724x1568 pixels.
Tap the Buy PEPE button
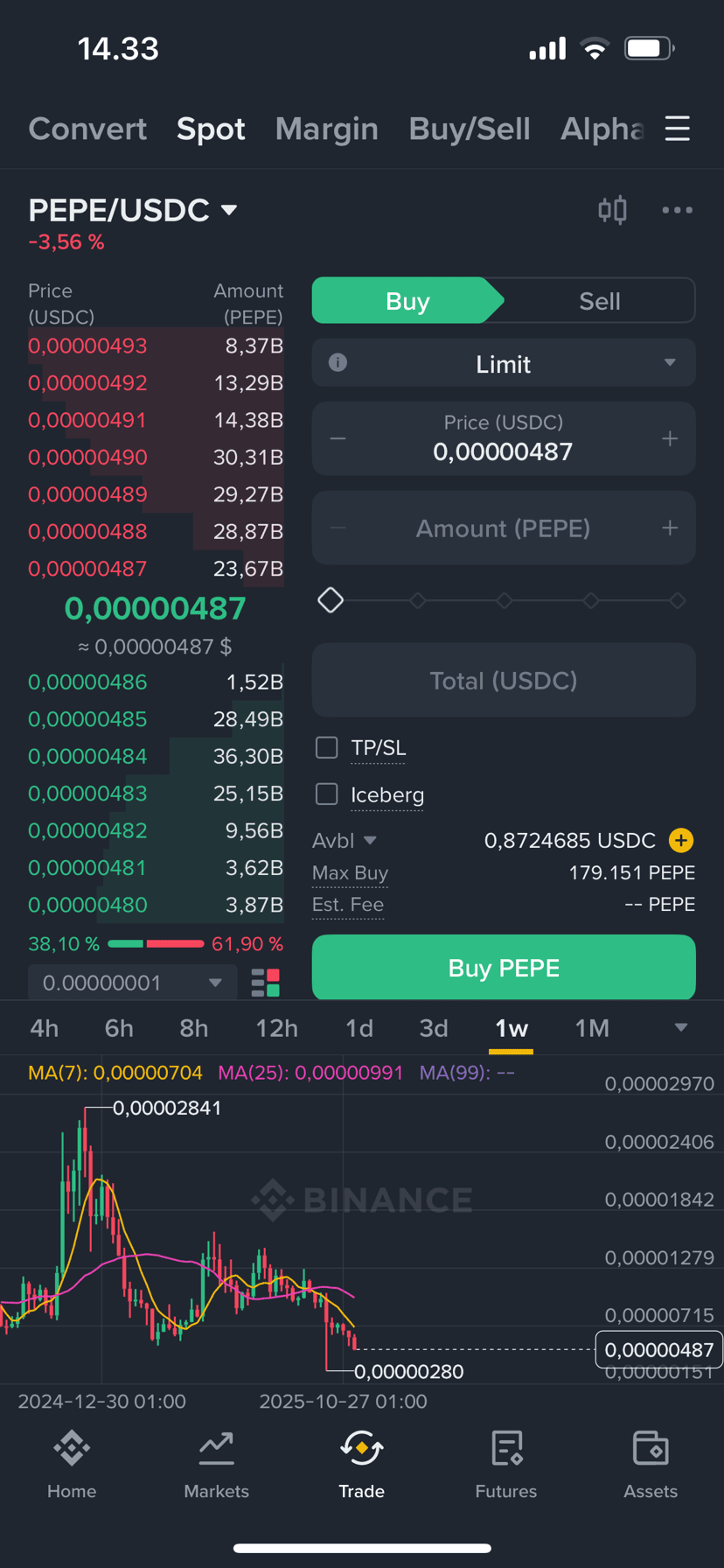pyautogui.click(x=504, y=968)
